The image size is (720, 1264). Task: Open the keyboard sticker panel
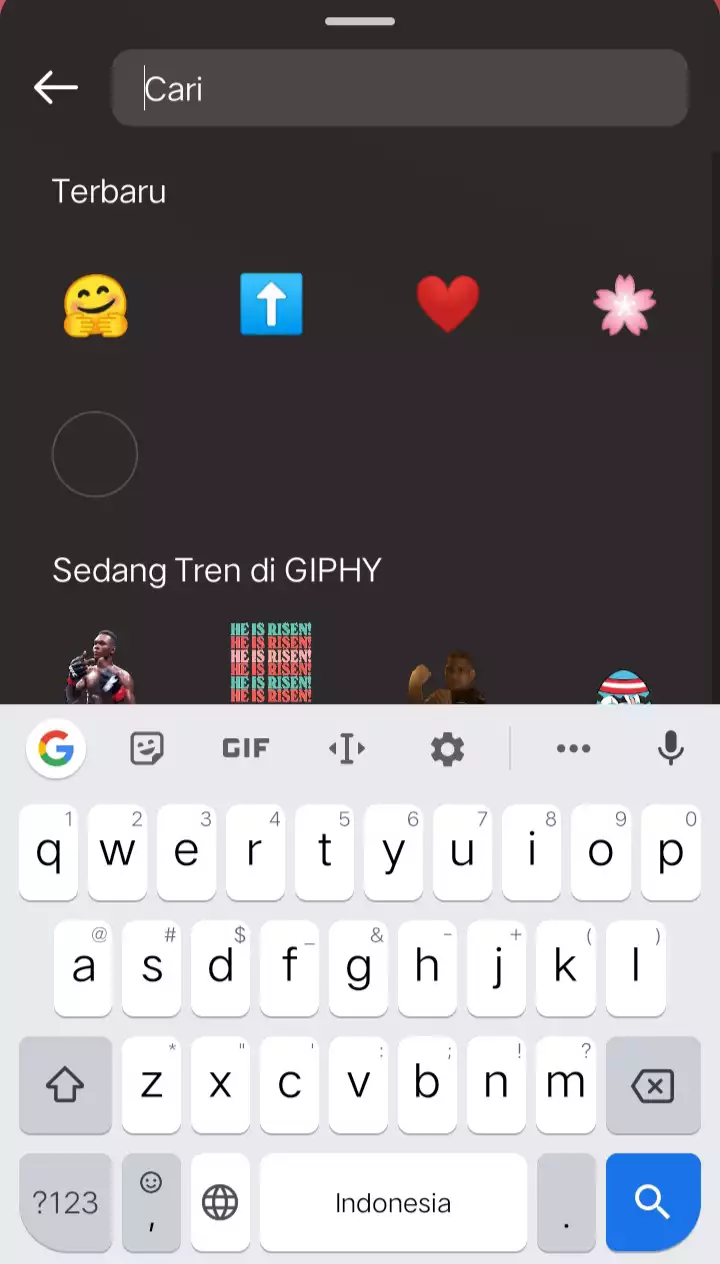tap(147, 748)
